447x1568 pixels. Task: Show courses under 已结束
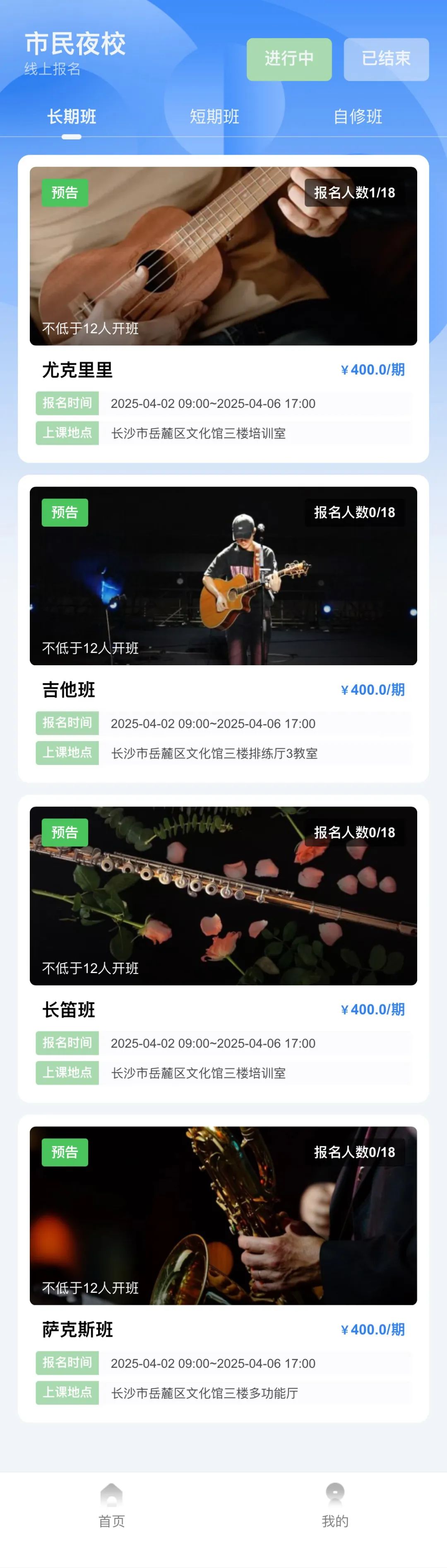(386, 59)
